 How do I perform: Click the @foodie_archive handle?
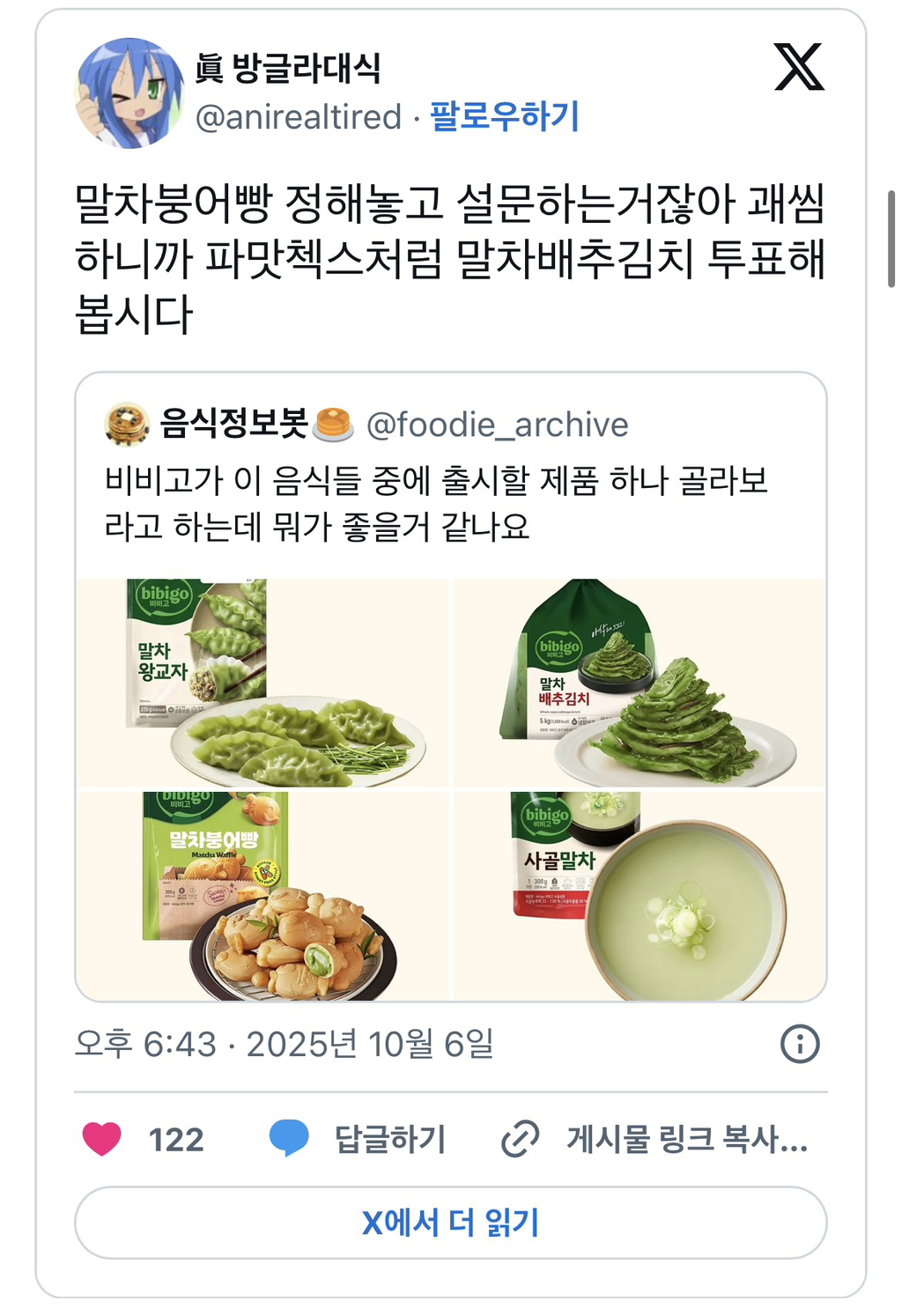498,424
